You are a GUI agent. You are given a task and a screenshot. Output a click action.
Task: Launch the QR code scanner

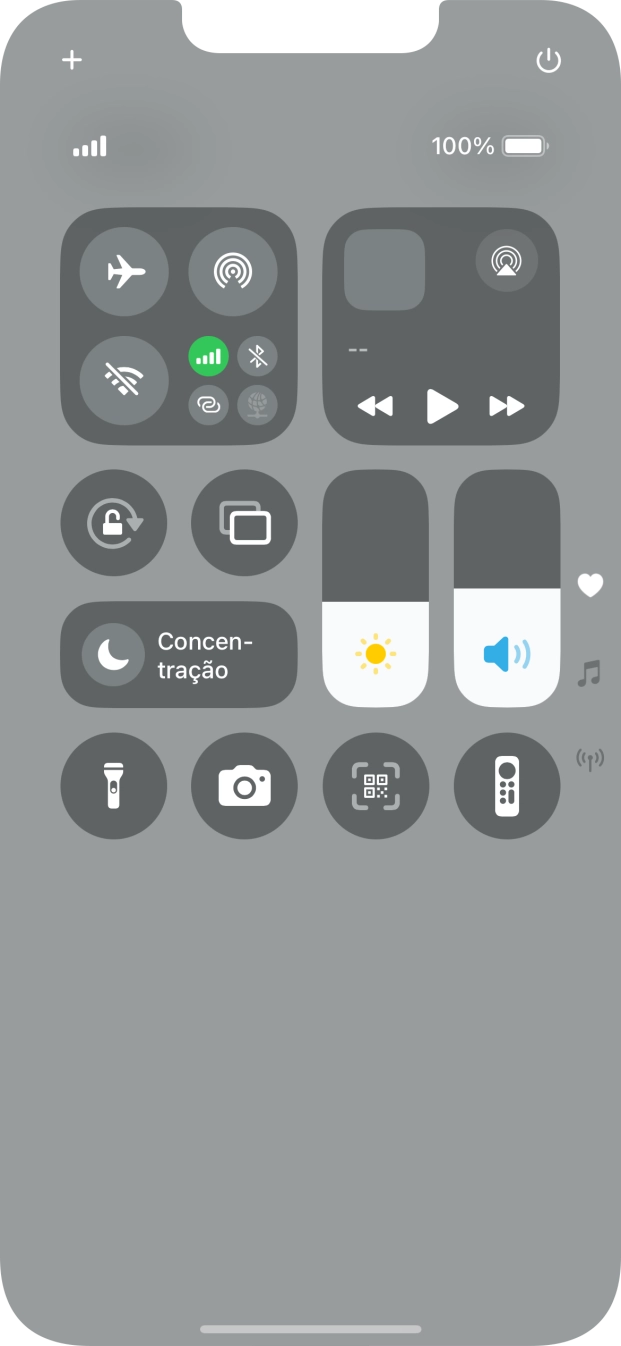tap(376, 786)
